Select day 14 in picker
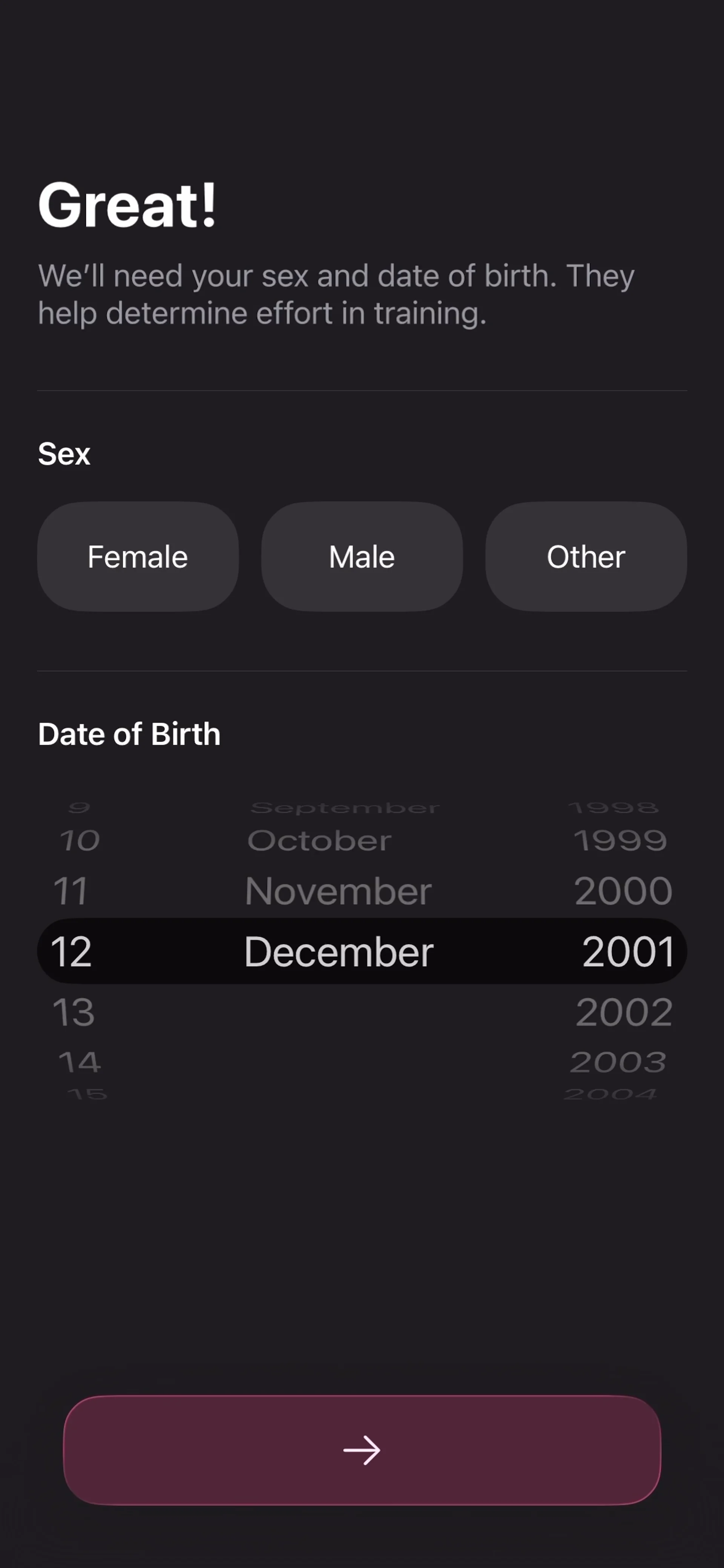The width and height of the screenshot is (724, 1568). [x=80, y=1063]
